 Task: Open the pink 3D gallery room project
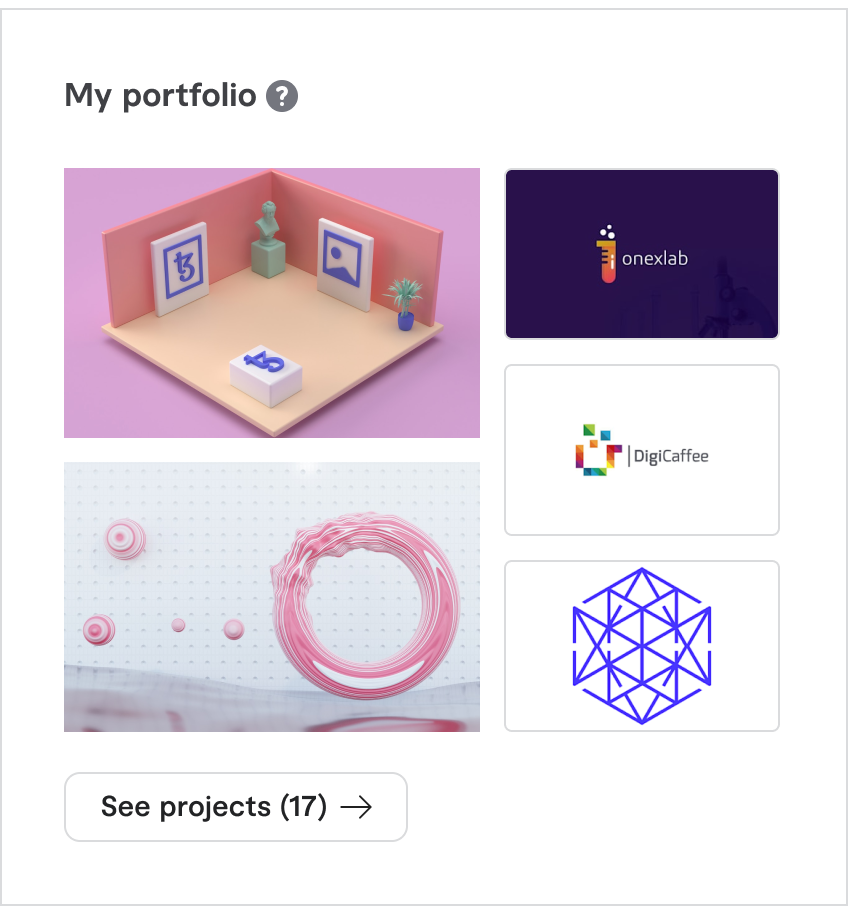pyautogui.click(x=271, y=302)
